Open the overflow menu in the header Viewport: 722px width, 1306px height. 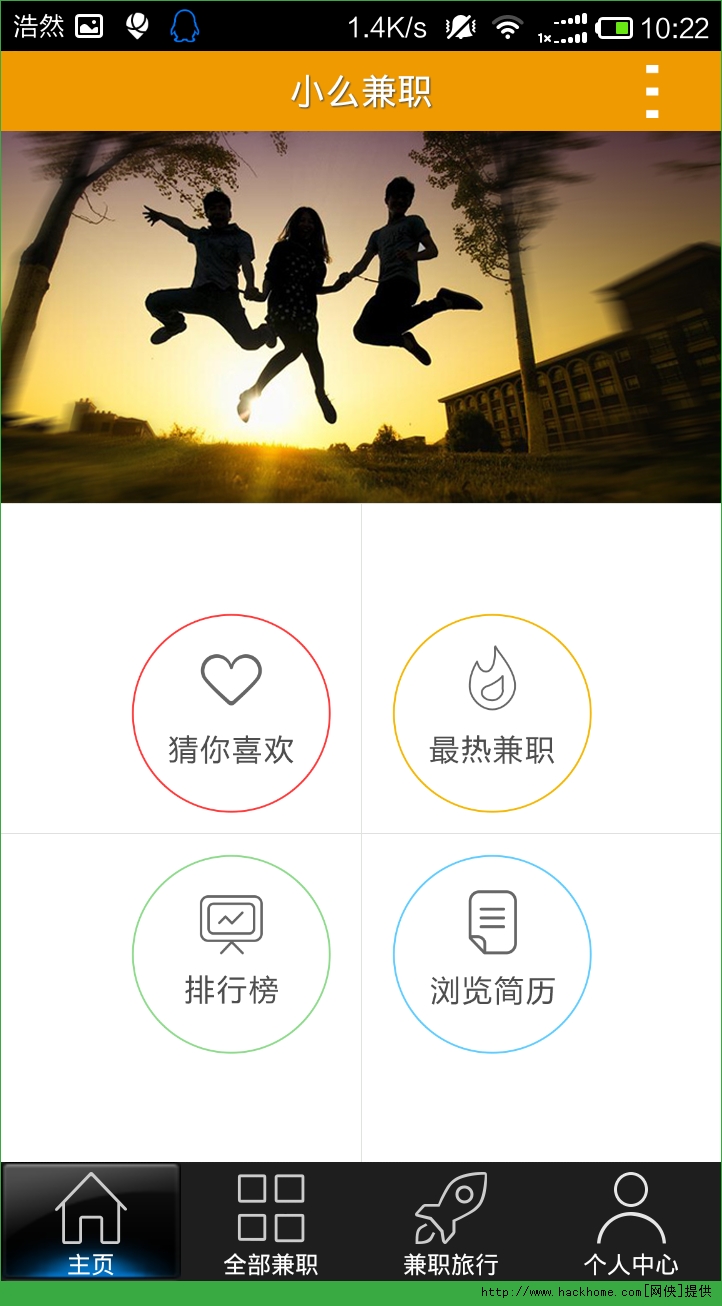652,91
